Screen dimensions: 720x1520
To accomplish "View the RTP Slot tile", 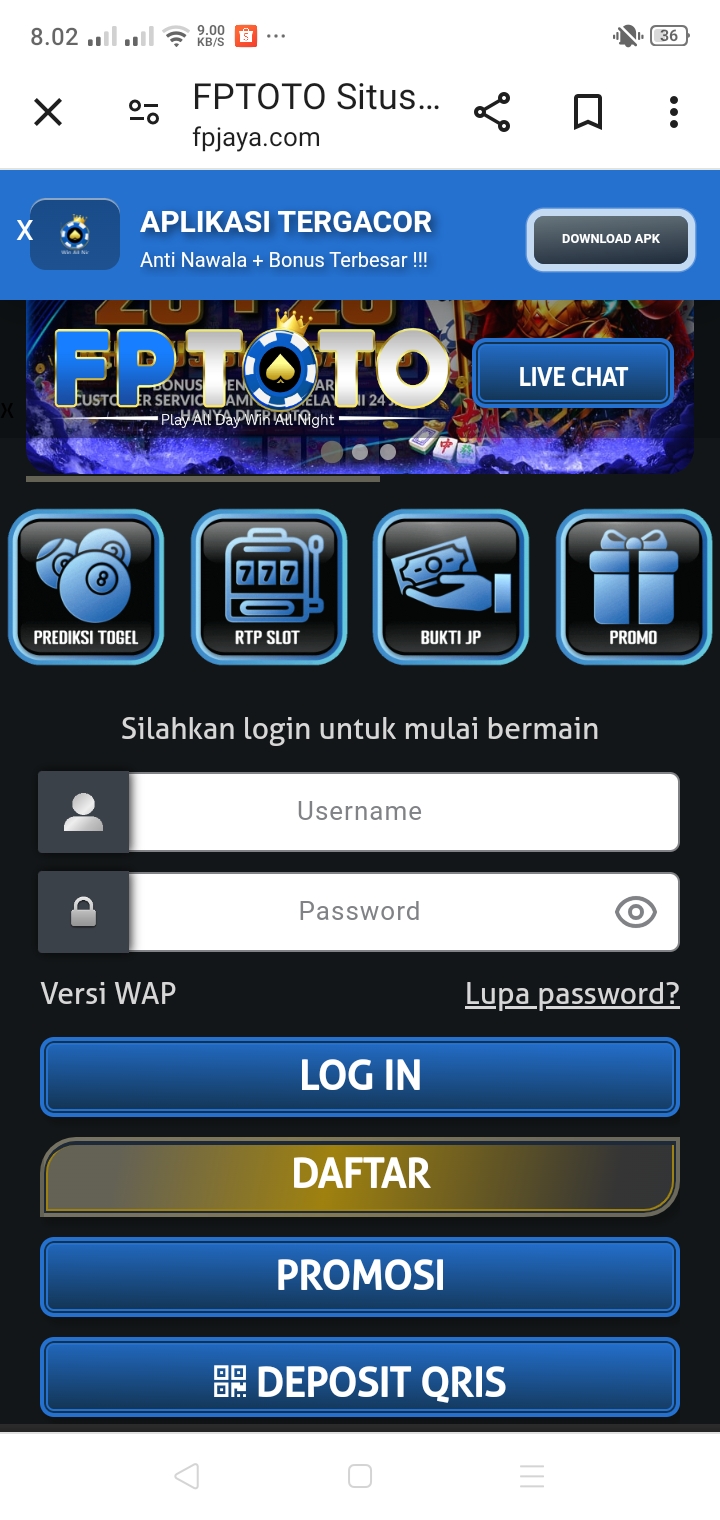I will (268, 587).
